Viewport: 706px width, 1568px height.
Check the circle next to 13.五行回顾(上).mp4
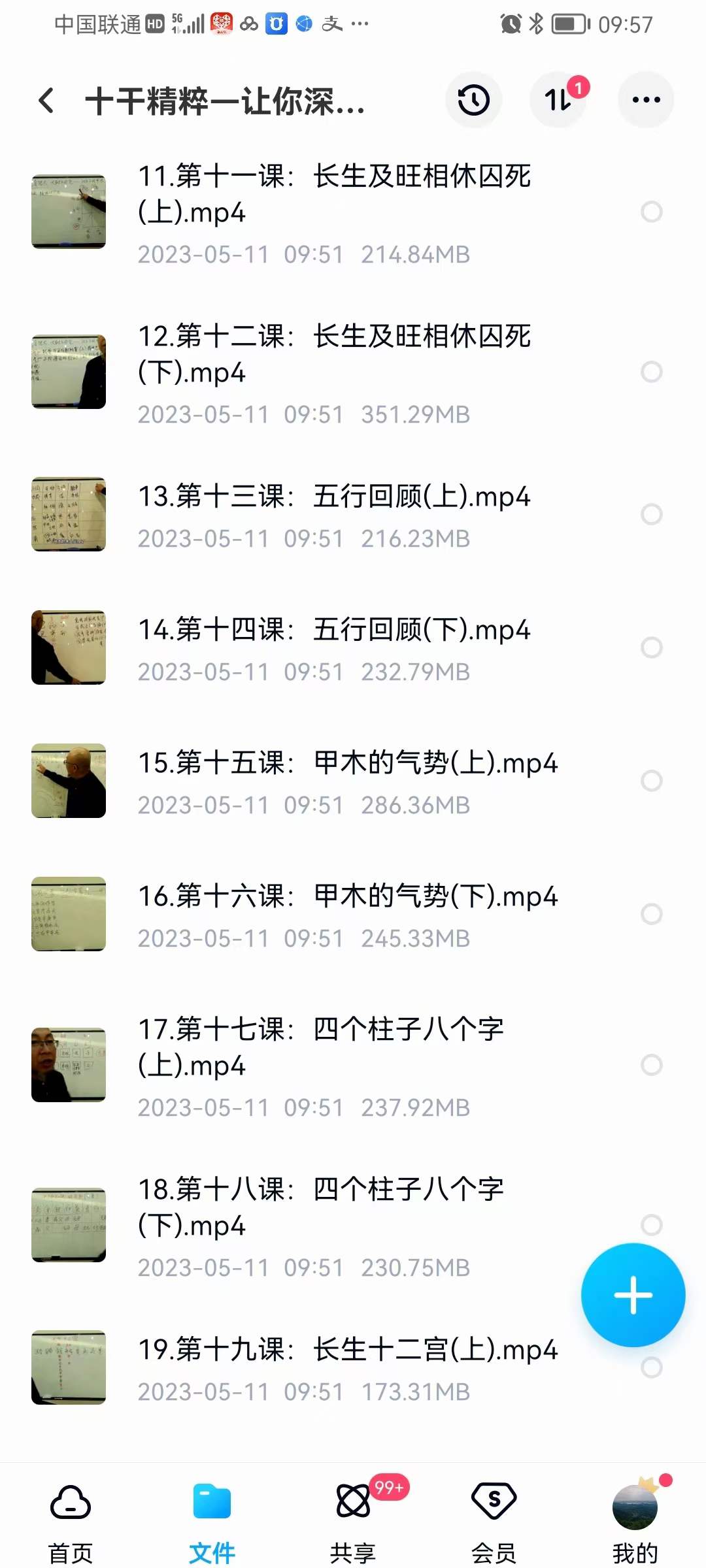point(652,514)
